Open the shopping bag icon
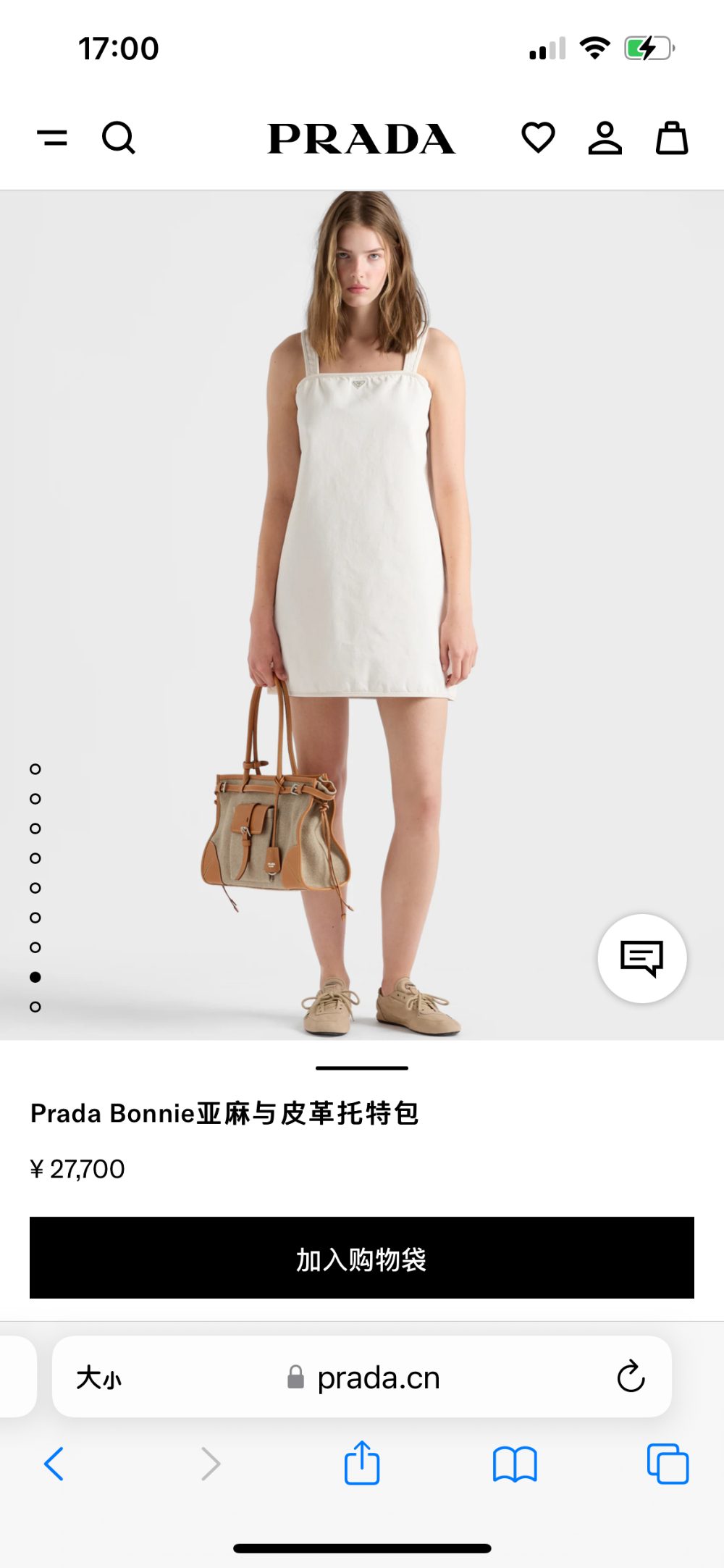 click(x=672, y=138)
